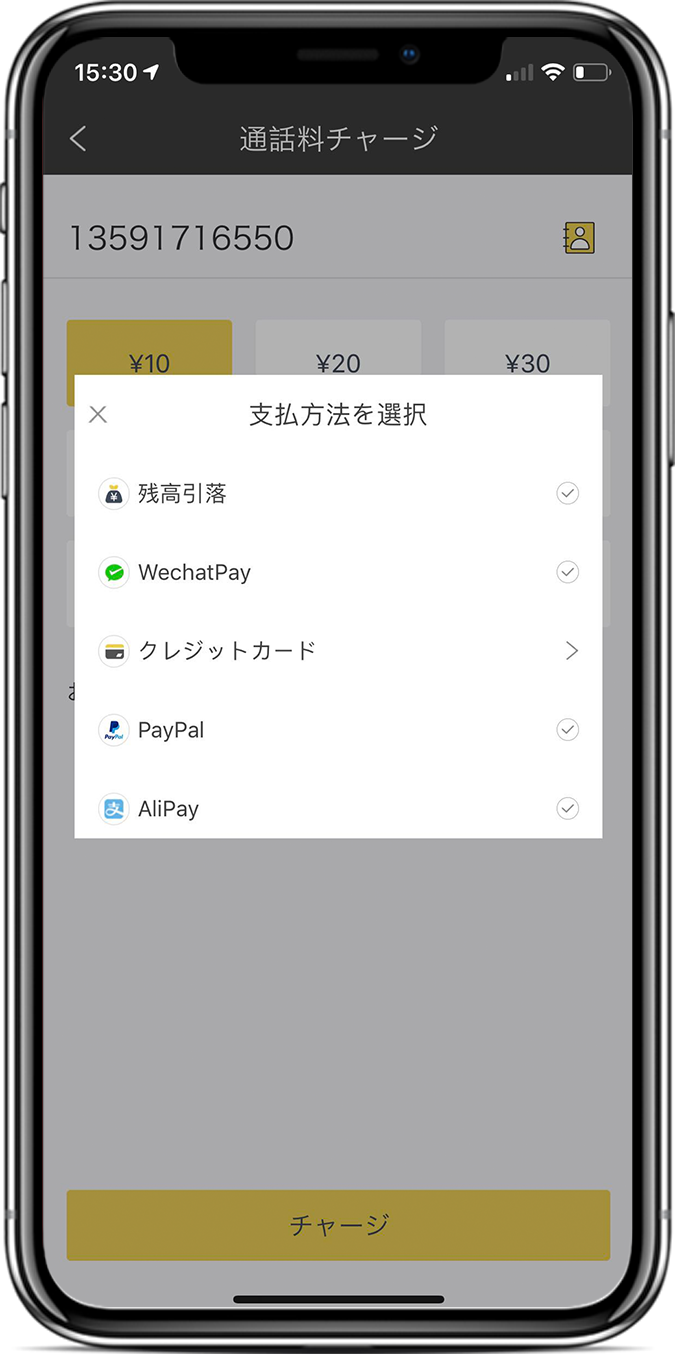Pick PayPal as payment method
Image resolution: width=675 pixels, height=1354 pixels.
tap(338, 730)
